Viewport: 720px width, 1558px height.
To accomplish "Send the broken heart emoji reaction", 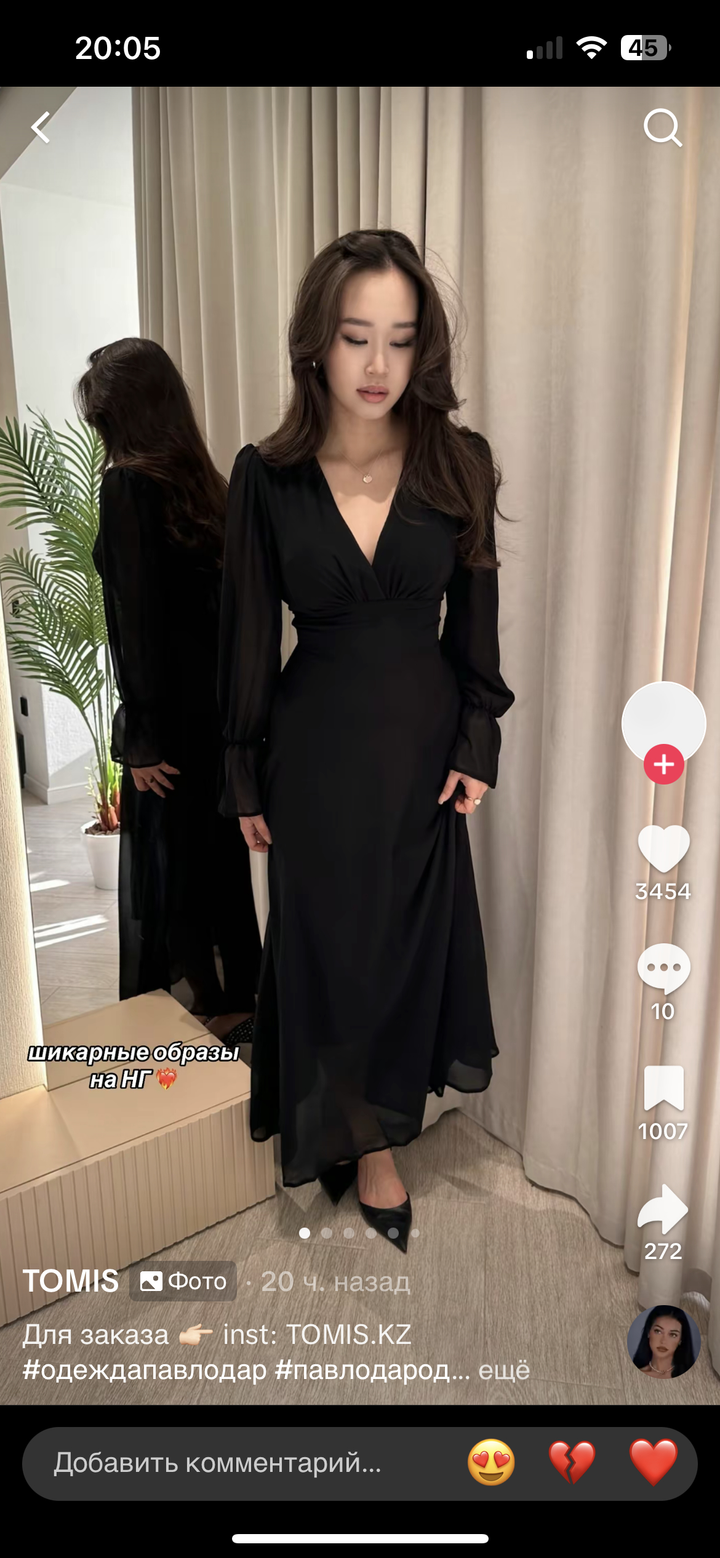I will [572, 1463].
